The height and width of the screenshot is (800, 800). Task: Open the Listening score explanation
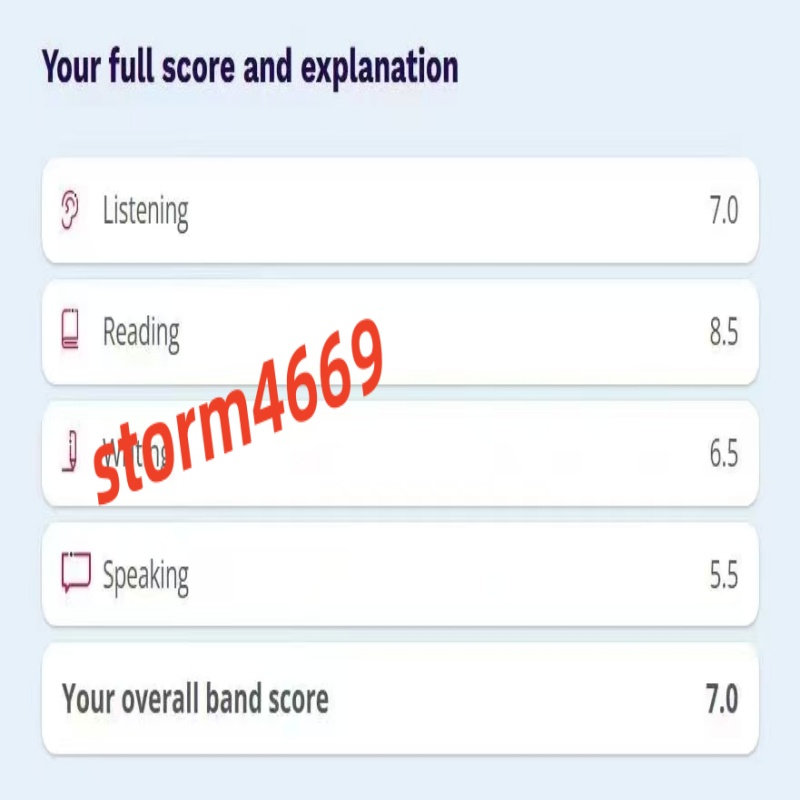tap(399, 211)
